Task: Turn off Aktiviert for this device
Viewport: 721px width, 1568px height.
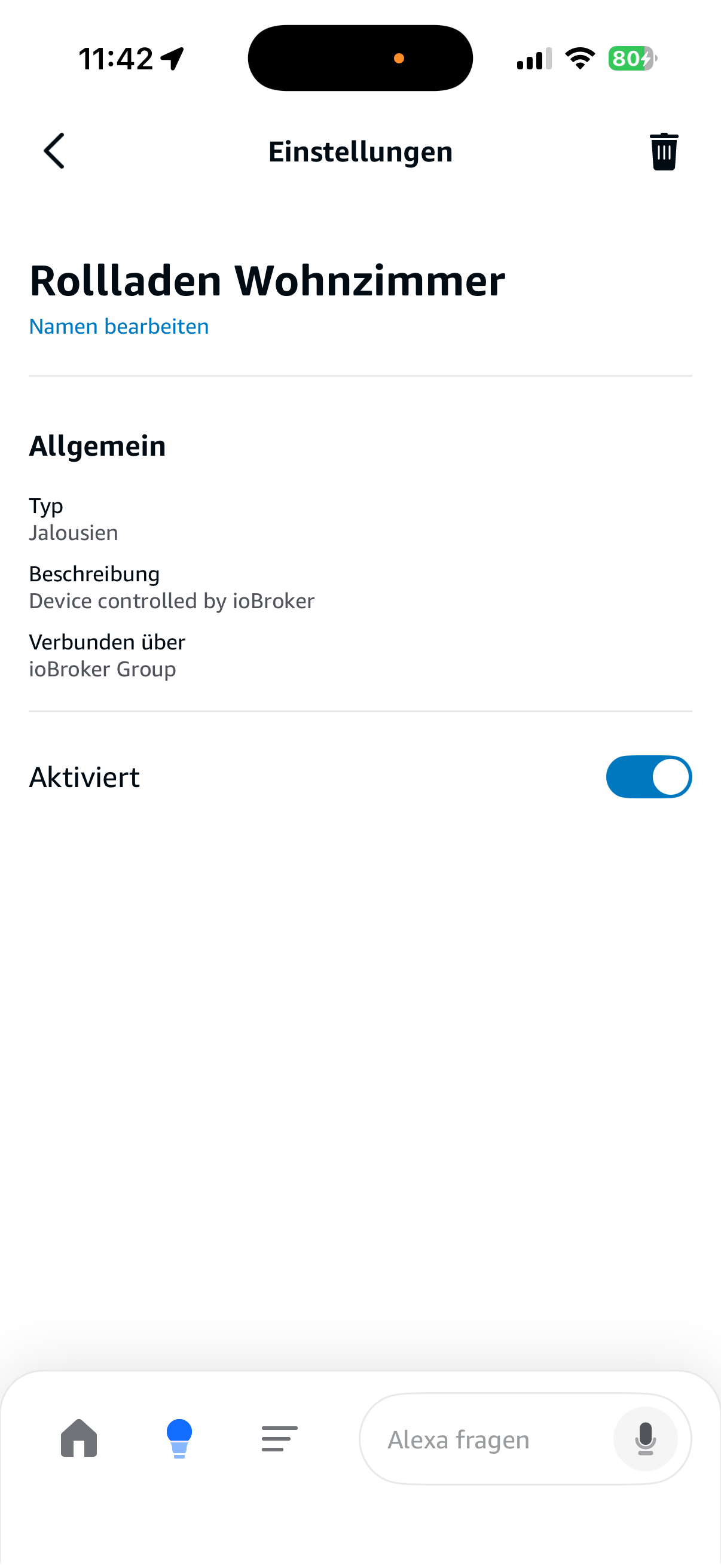Action: point(649,777)
